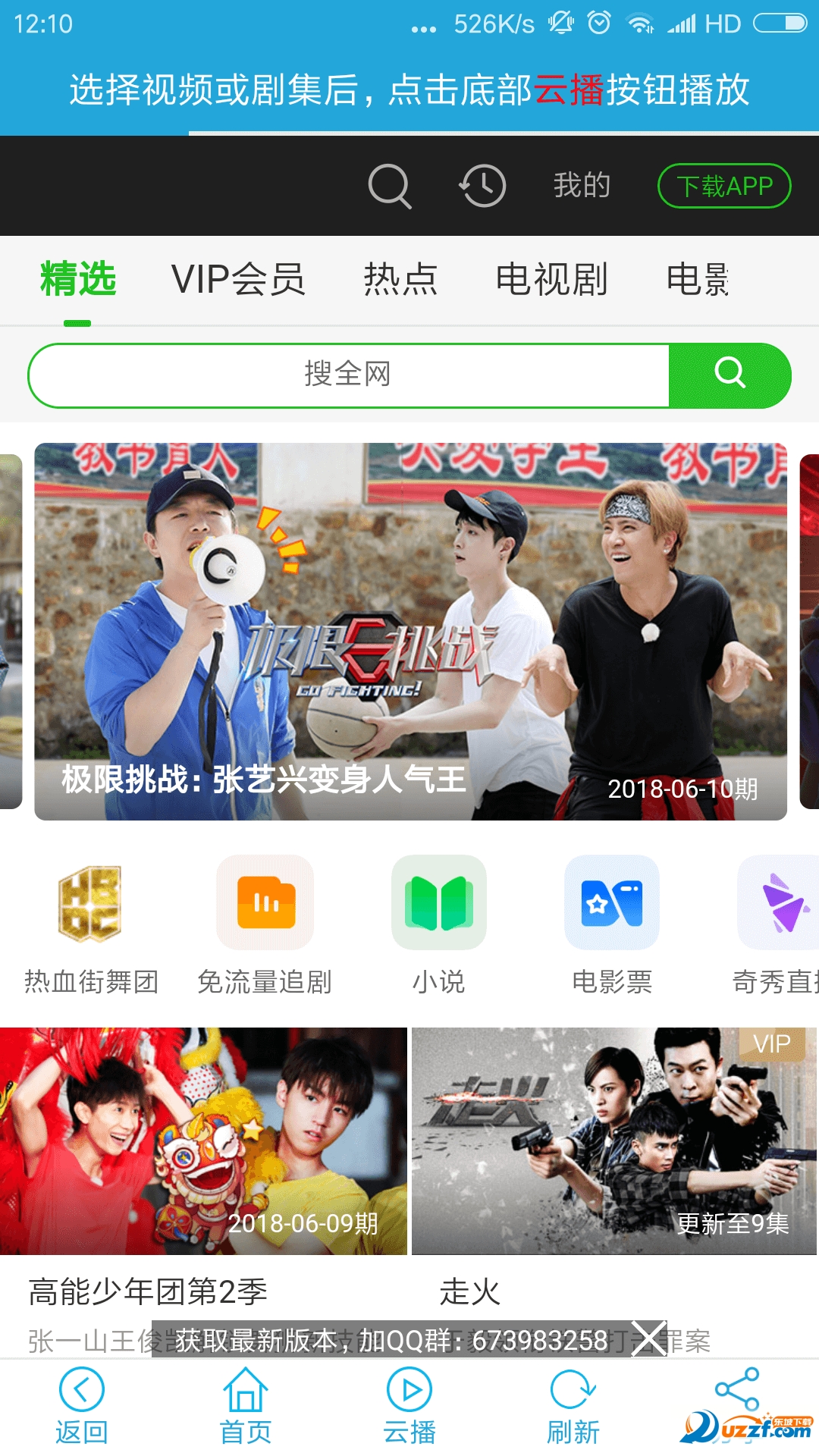Screen dimensions: 819x1456
Task: Switch to the 热点 tab
Action: point(400,279)
